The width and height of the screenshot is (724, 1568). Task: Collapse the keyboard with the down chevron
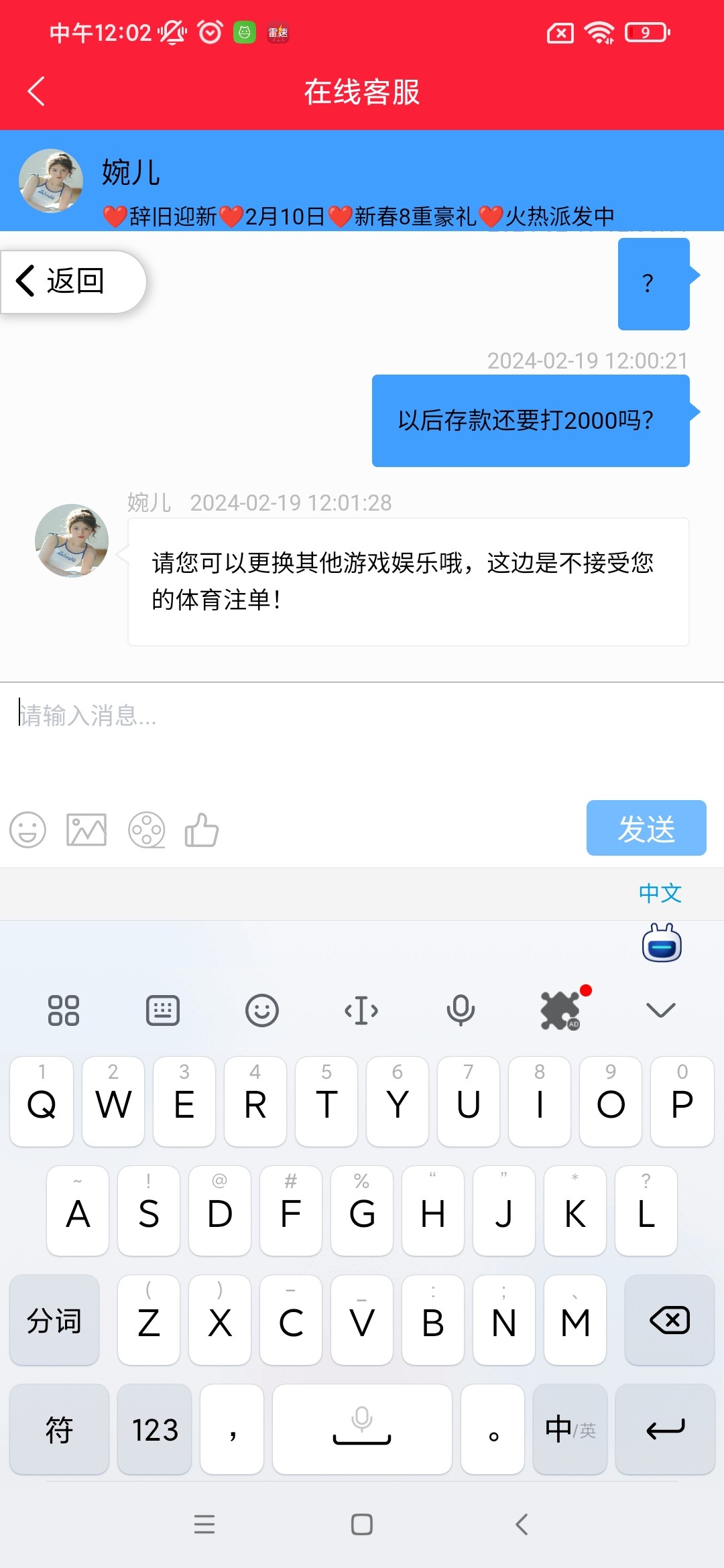pyautogui.click(x=660, y=1010)
